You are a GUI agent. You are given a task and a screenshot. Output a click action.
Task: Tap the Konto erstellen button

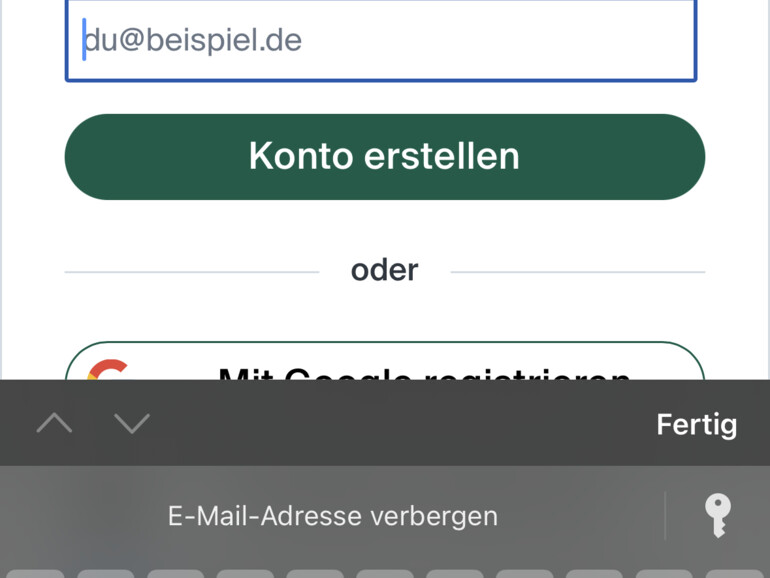(384, 157)
